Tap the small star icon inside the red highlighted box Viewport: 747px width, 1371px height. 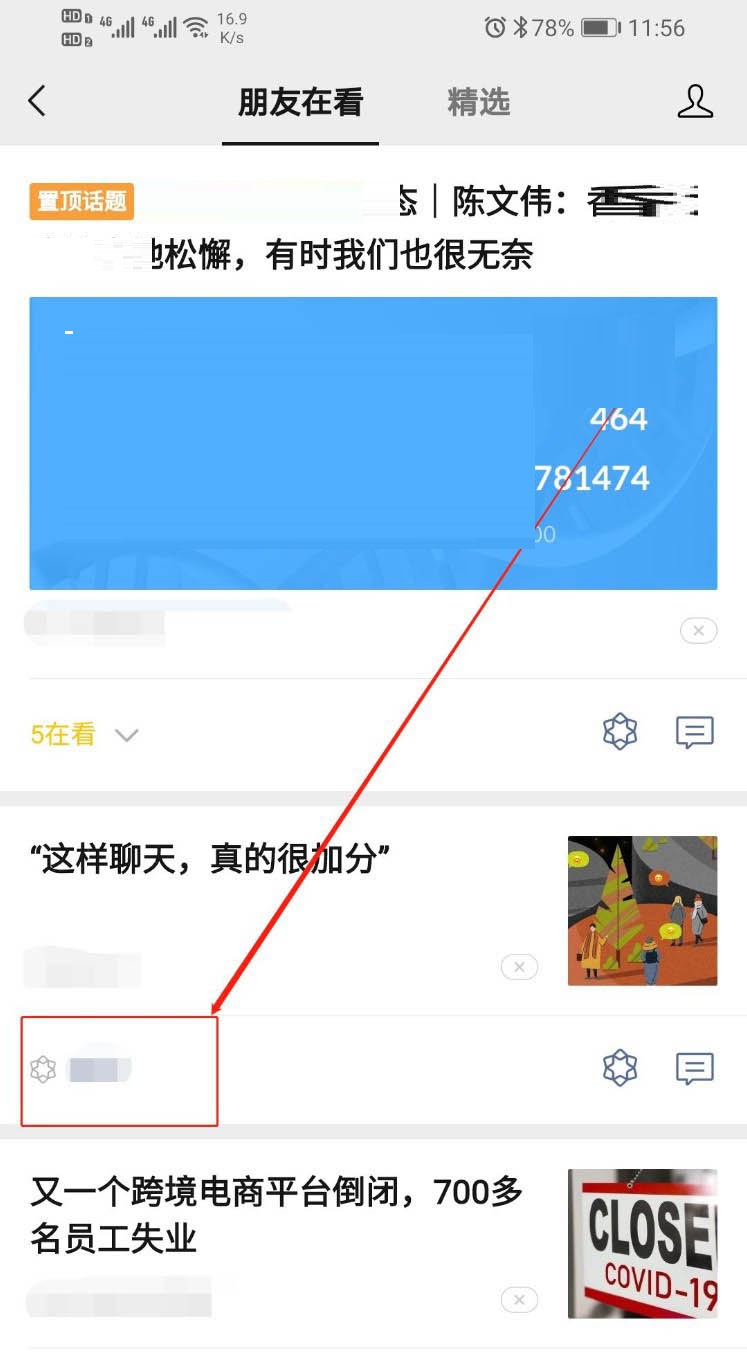(x=42, y=1067)
